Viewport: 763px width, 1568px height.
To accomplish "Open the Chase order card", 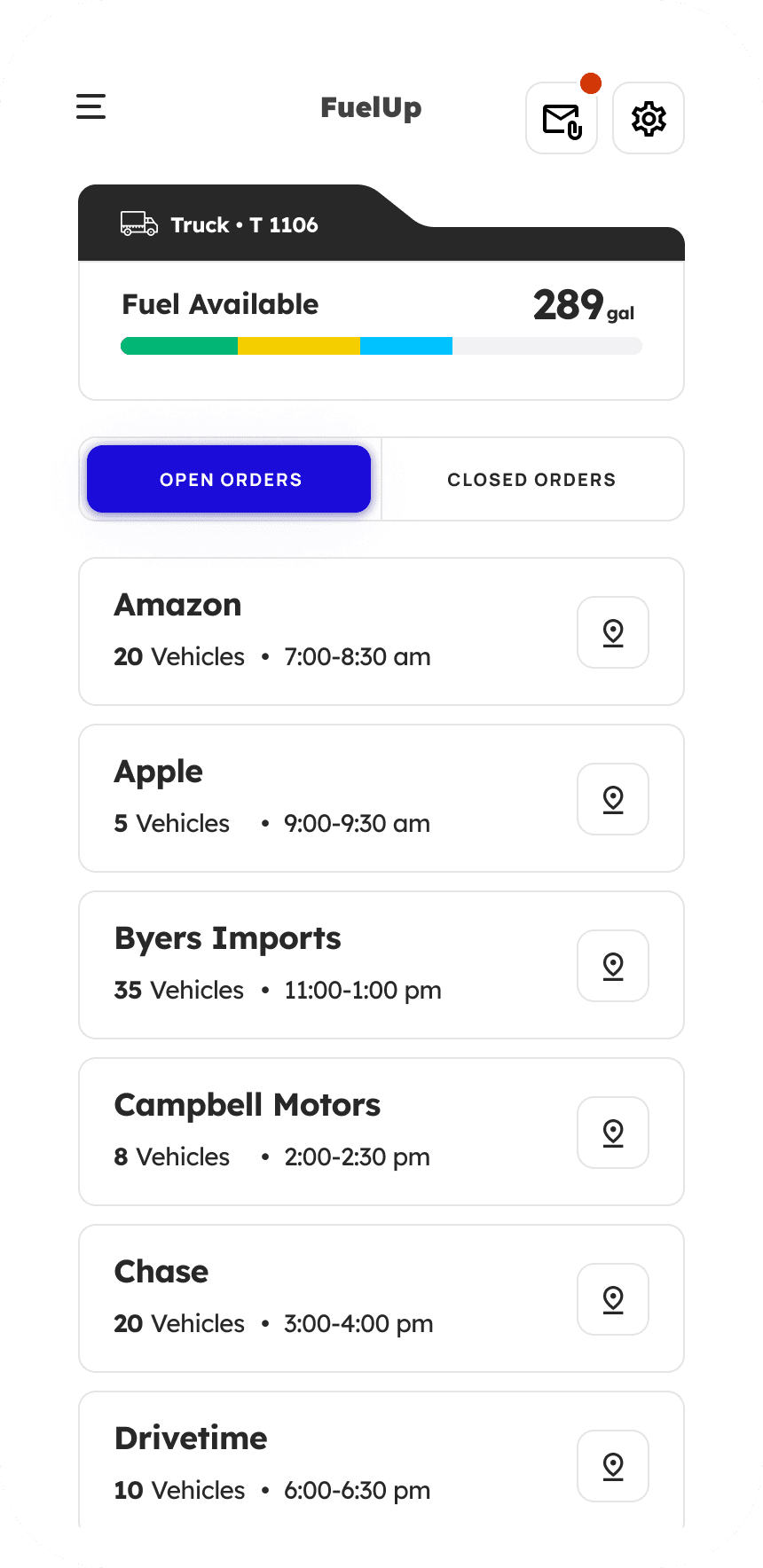I will click(x=381, y=1298).
